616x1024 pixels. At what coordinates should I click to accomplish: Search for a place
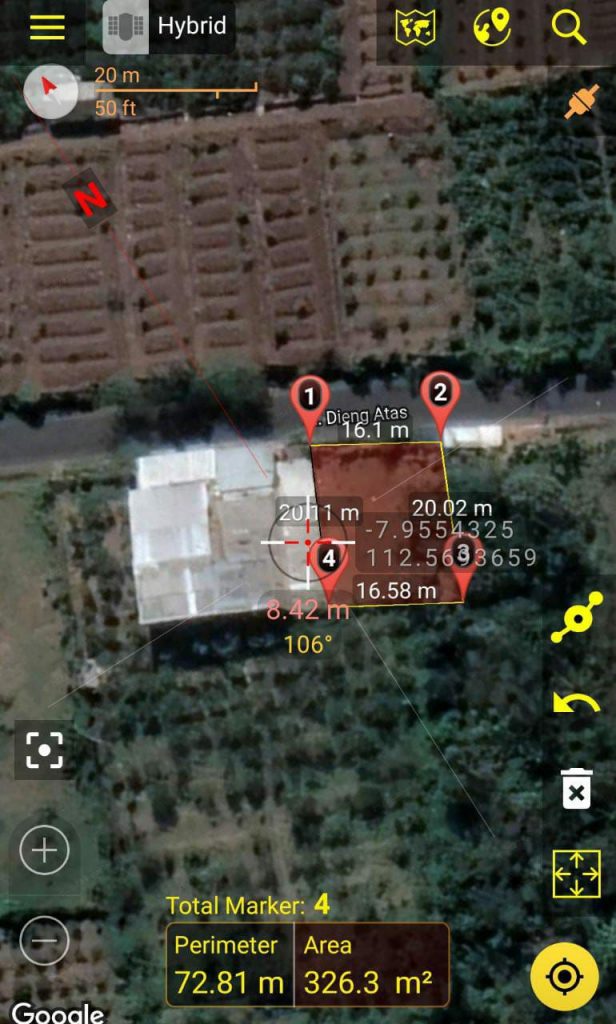coord(568,27)
